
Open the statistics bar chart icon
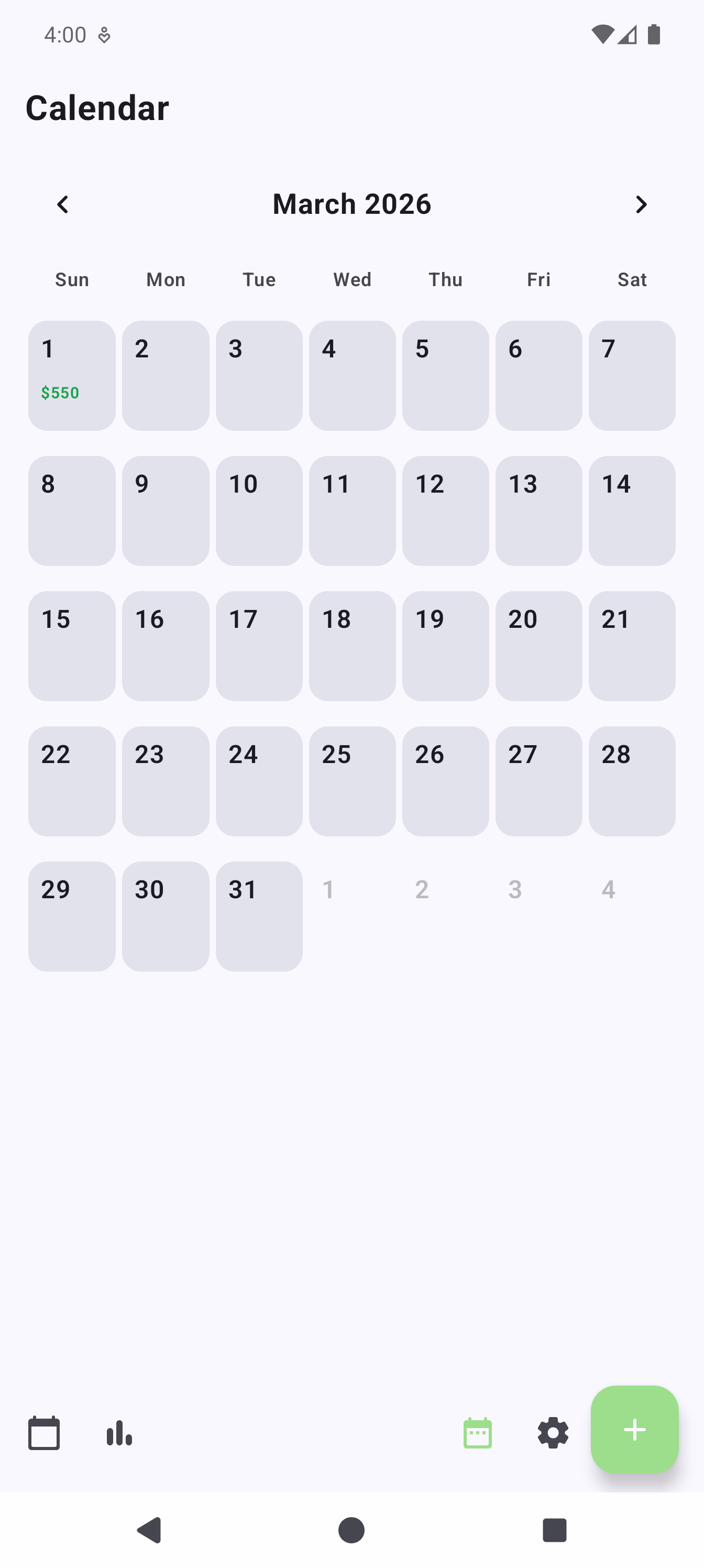pyautogui.click(x=119, y=1432)
